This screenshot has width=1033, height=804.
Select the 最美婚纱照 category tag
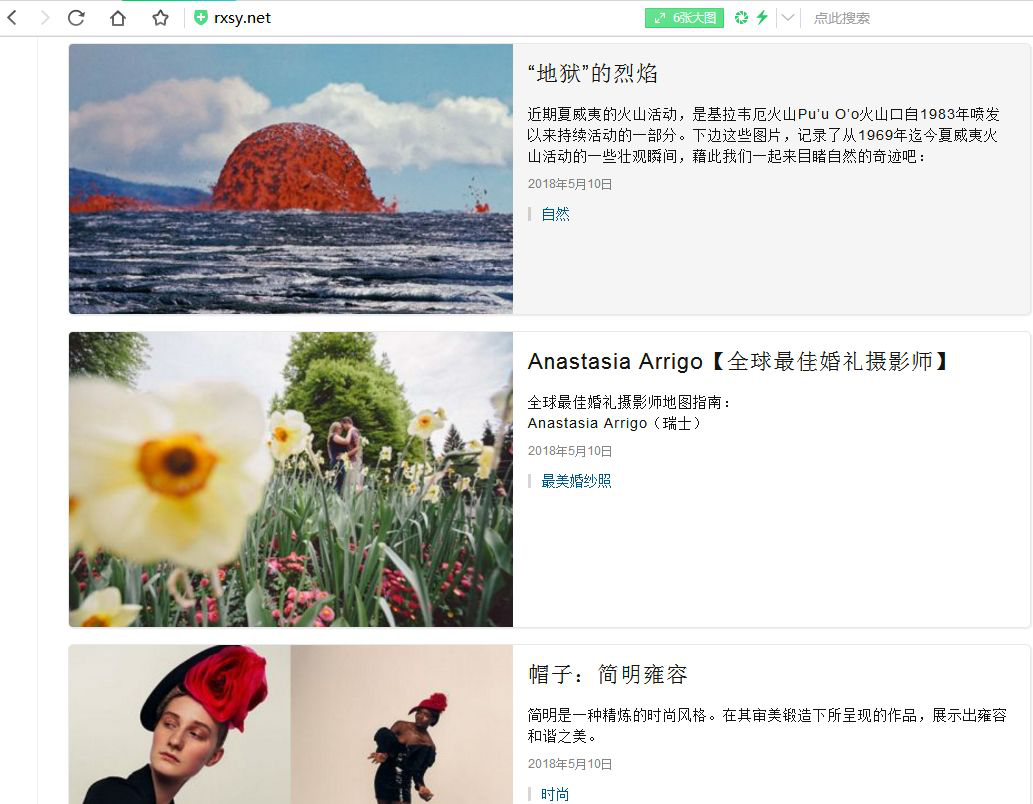(576, 481)
